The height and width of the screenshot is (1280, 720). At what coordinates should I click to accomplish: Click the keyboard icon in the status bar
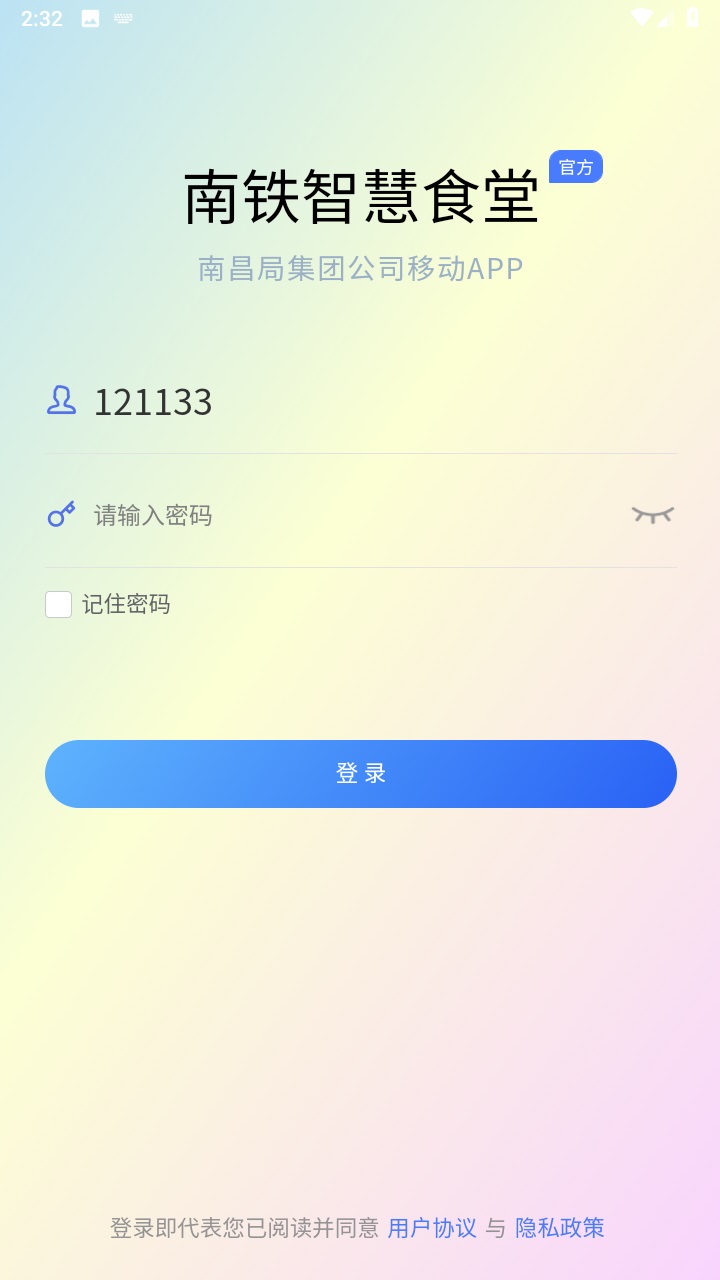click(x=125, y=17)
